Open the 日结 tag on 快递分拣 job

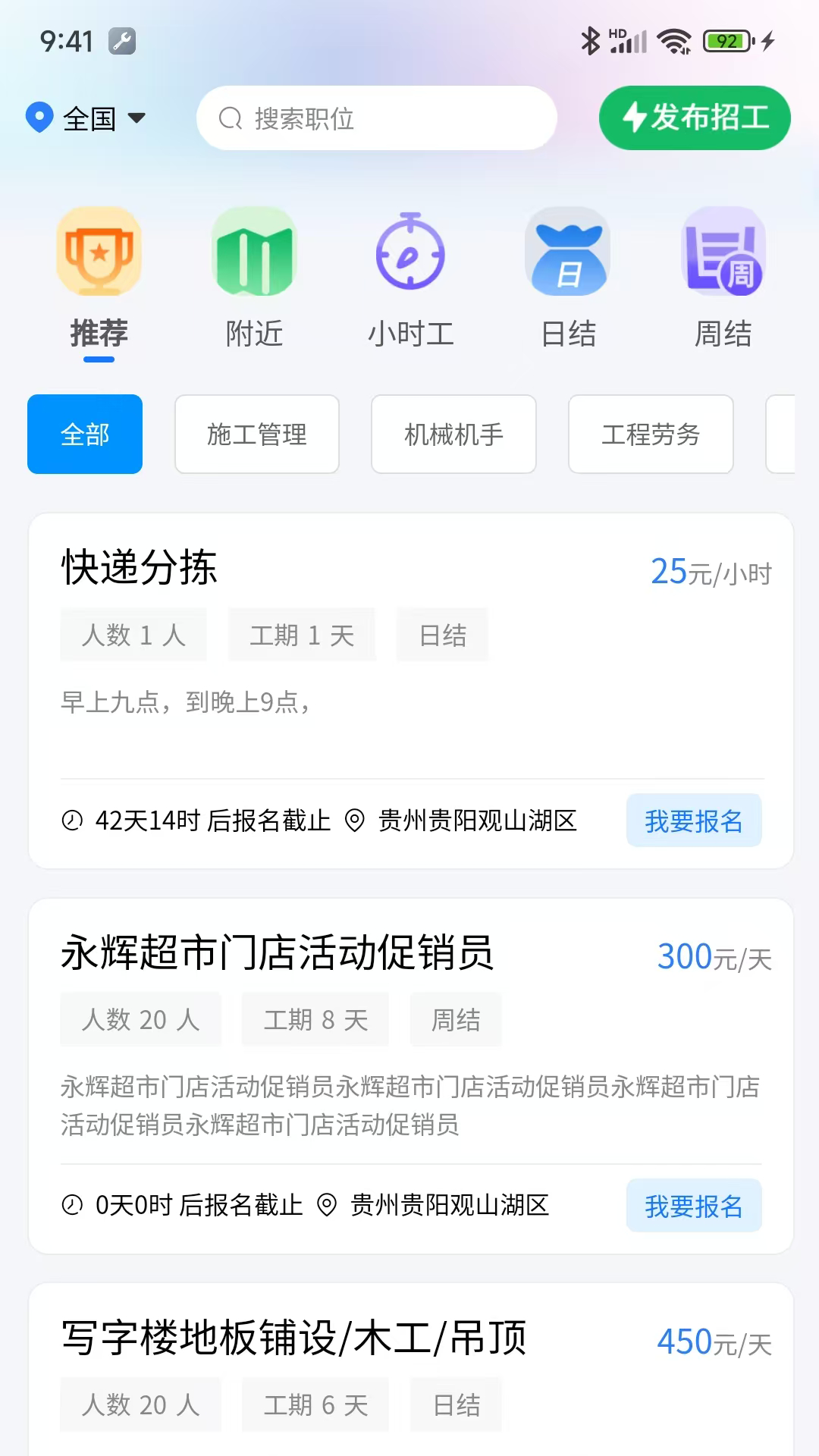coord(443,635)
